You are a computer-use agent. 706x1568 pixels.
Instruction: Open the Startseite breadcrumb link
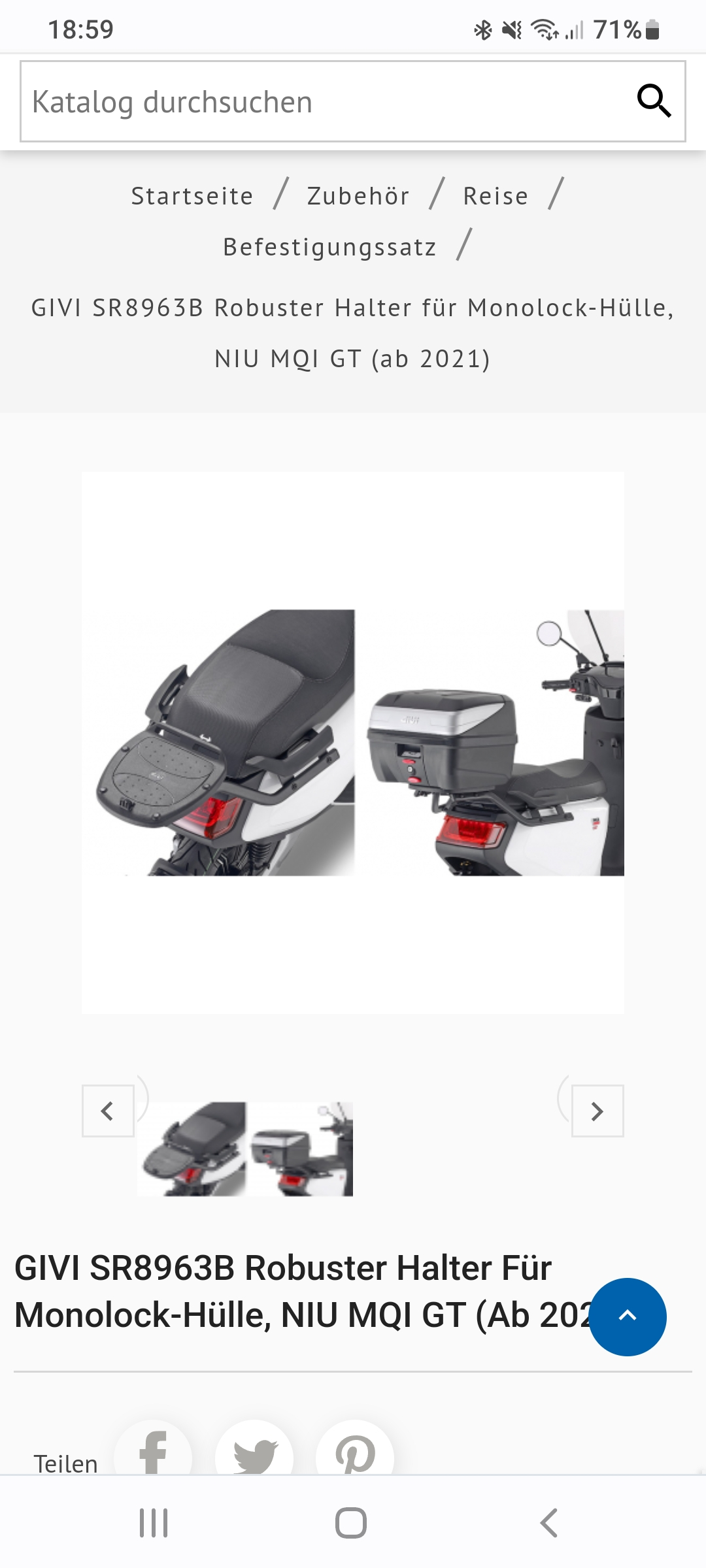click(192, 196)
